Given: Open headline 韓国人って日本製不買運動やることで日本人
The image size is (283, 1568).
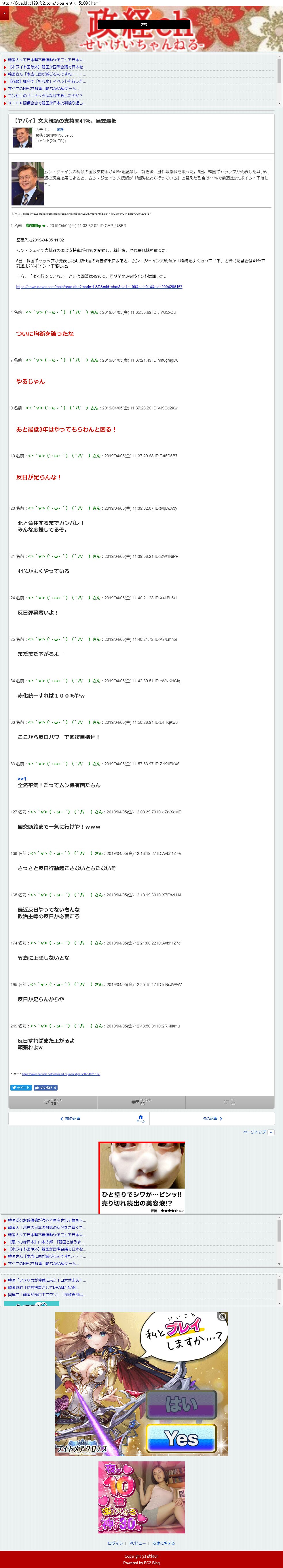Looking at the screenshot, I should (46, 60).
